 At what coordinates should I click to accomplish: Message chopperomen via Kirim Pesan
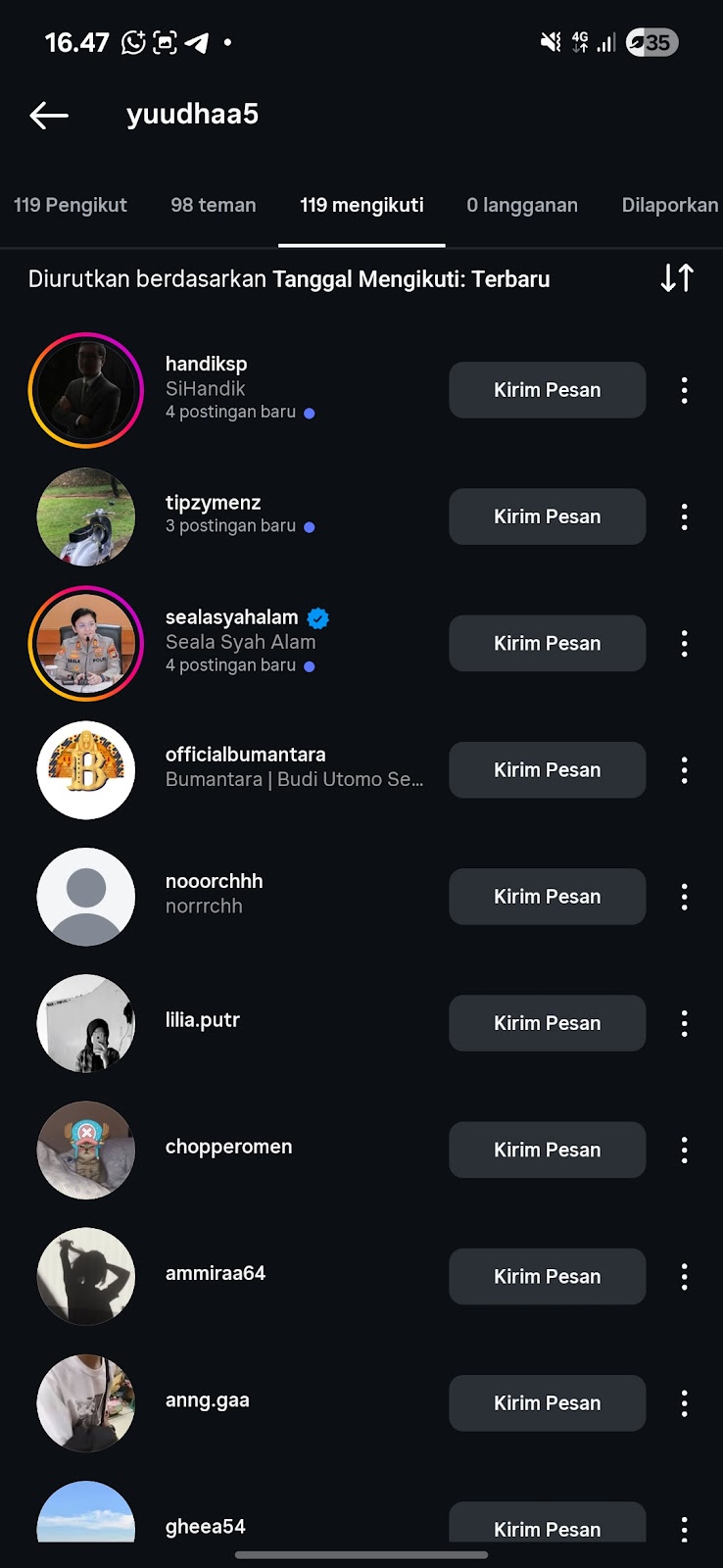547,1150
